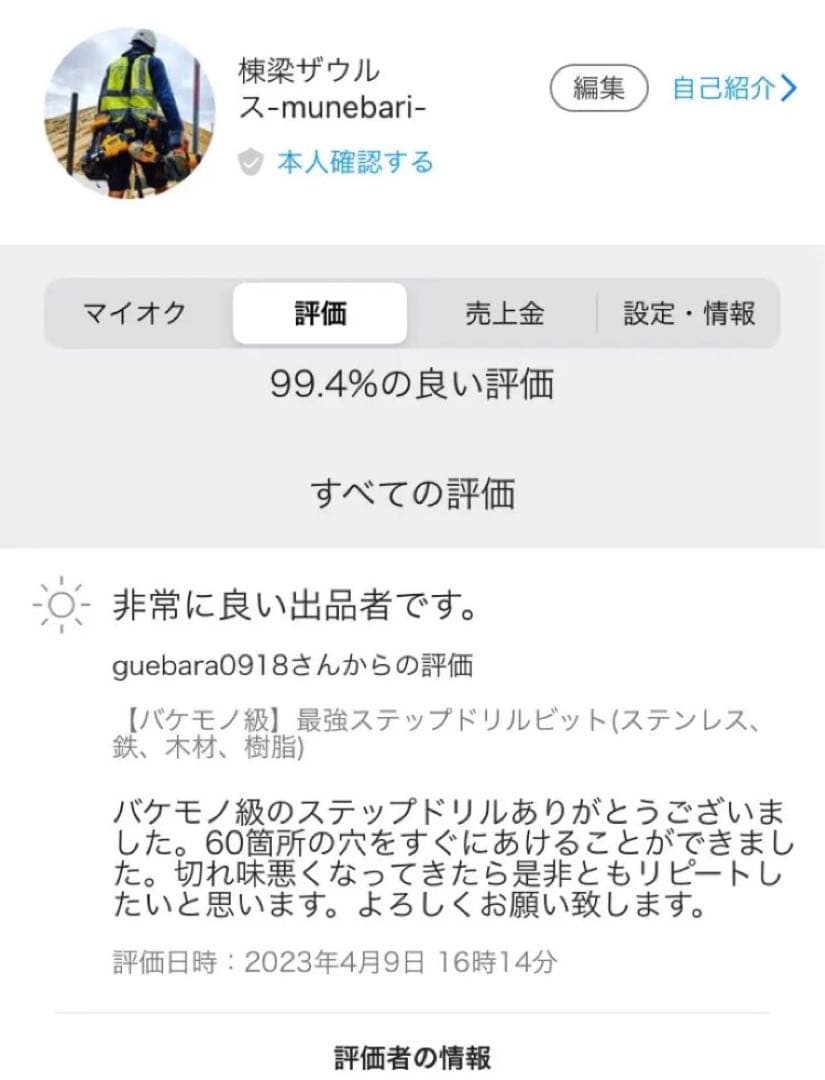Tap the 編集 edit button

[599, 88]
